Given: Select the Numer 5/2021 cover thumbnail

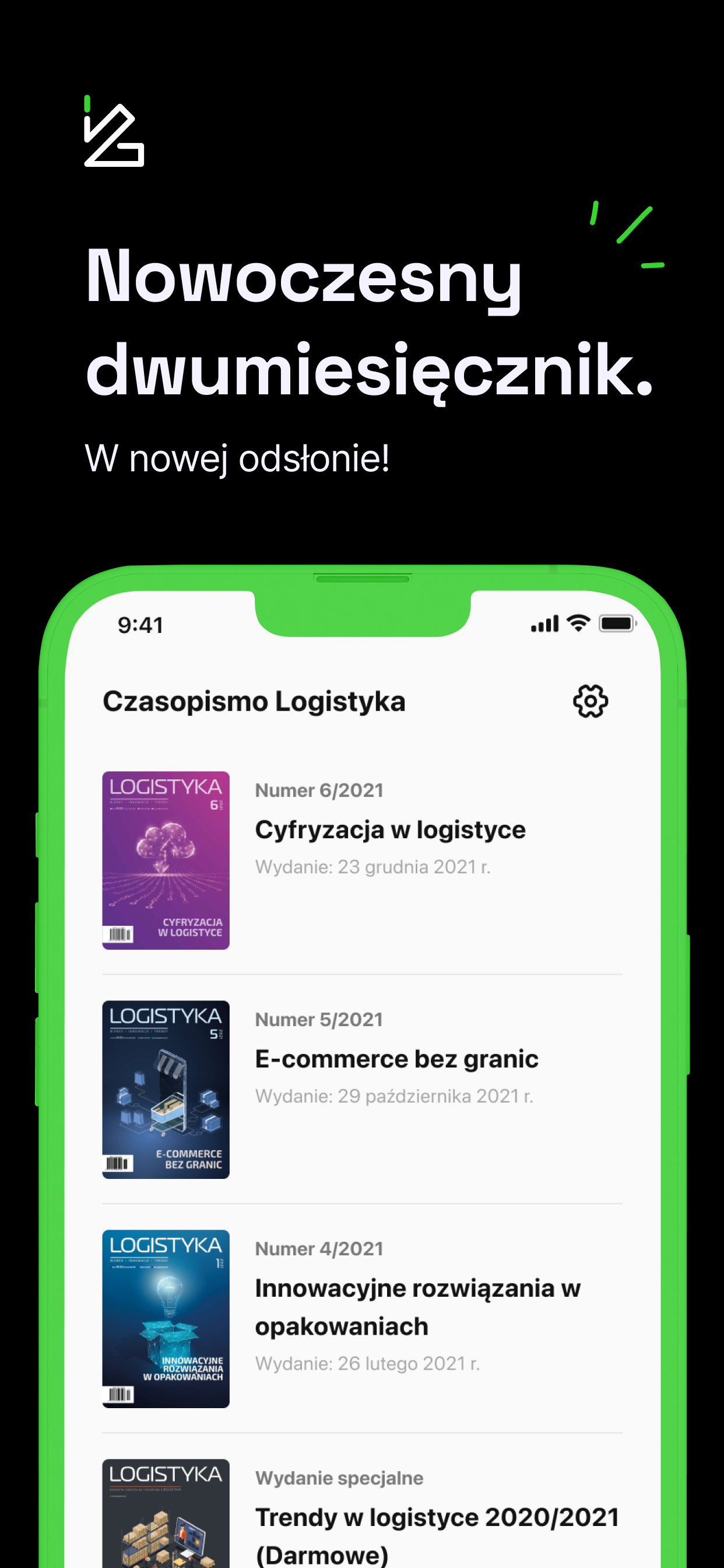Looking at the screenshot, I should 166,1088.
